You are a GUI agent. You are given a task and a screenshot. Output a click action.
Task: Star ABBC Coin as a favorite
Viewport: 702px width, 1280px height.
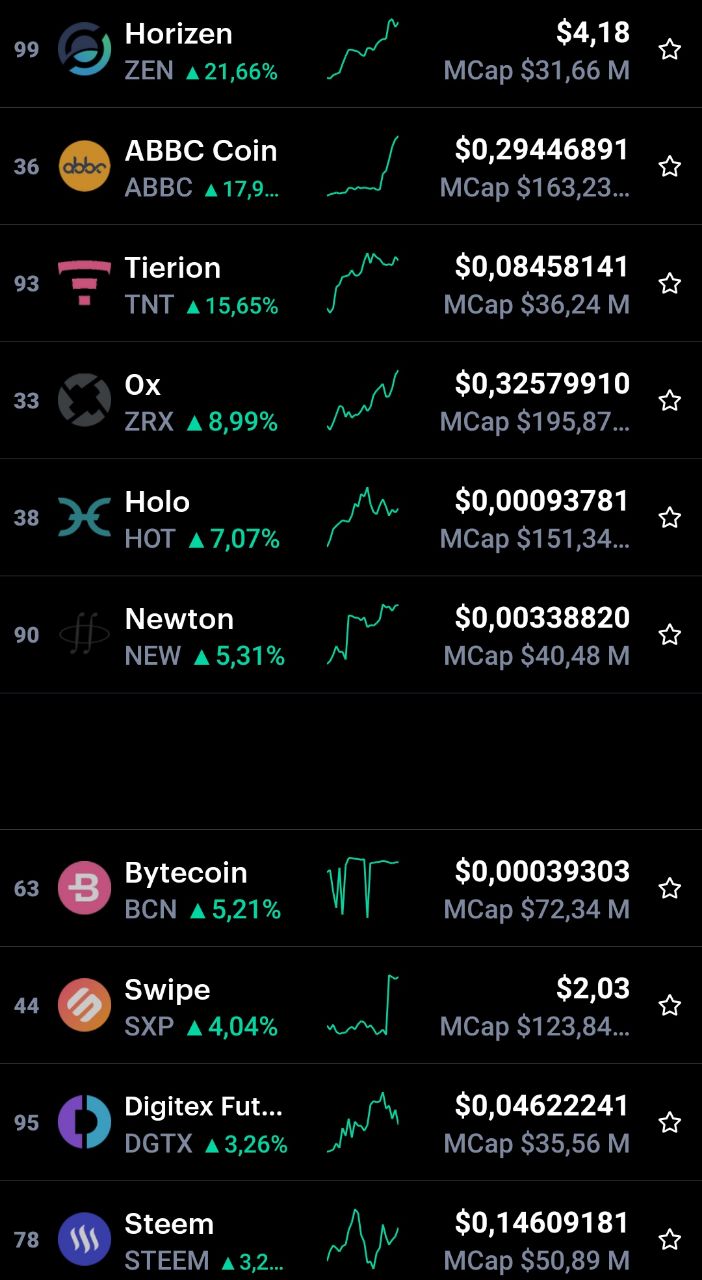click(670, 166)
